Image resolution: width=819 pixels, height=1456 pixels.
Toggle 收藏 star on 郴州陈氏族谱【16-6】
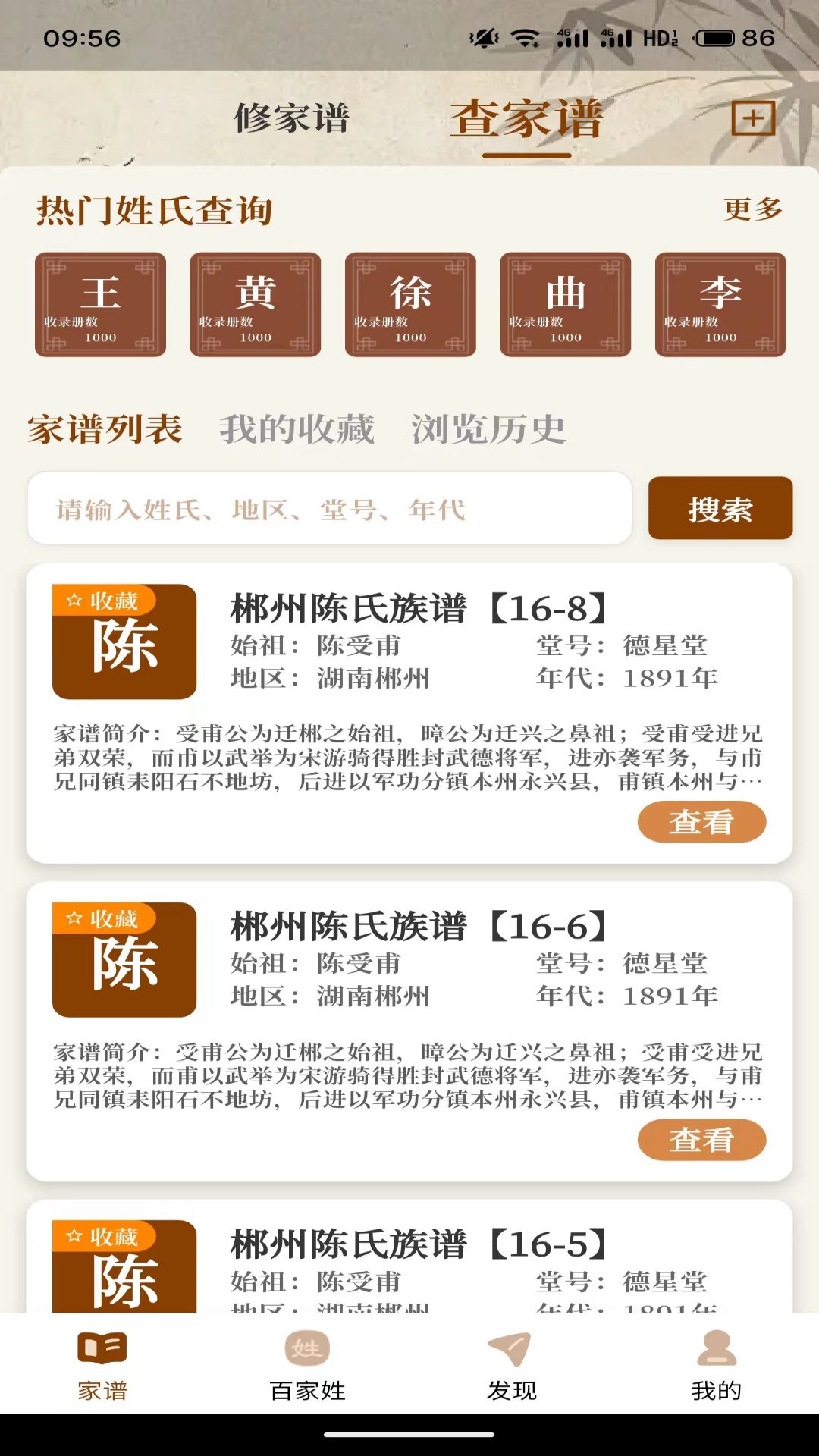[102, 920]
